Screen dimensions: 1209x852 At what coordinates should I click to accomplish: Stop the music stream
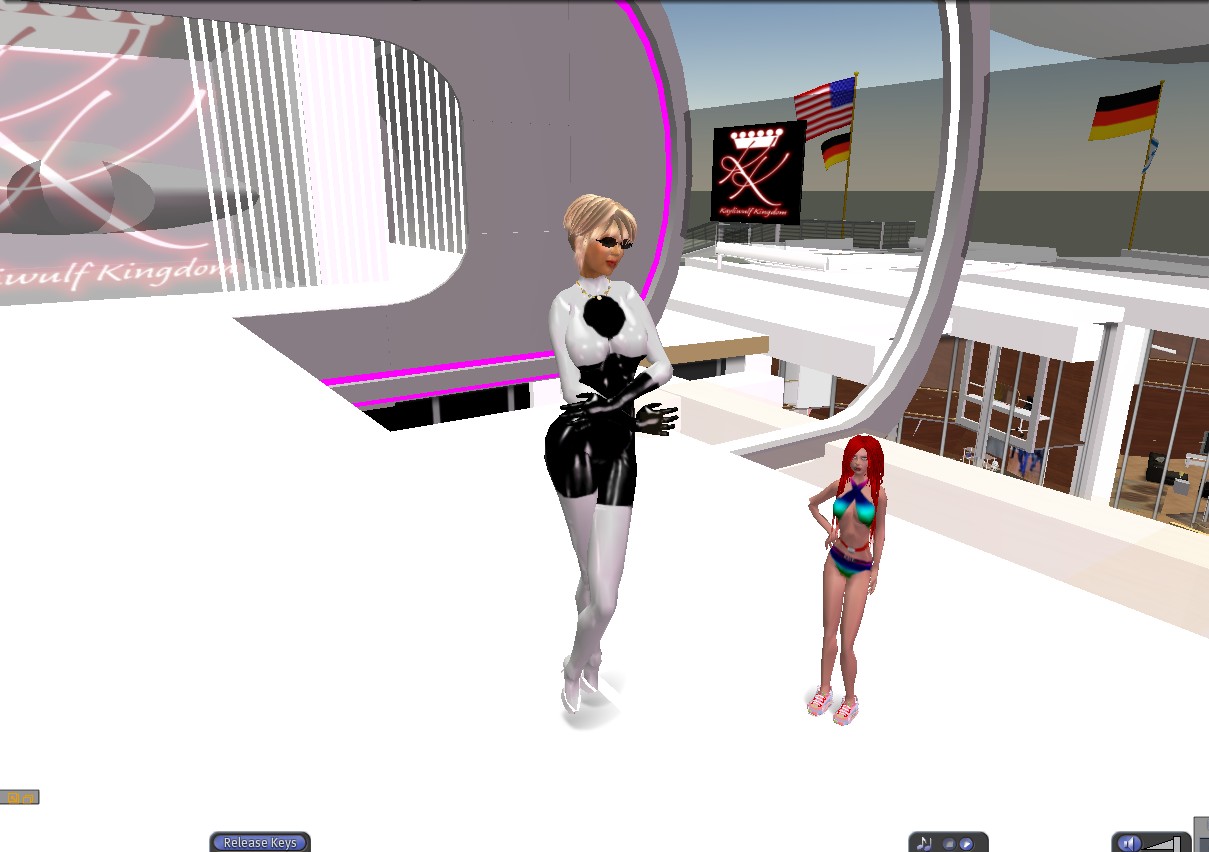(x=949, y=845)
